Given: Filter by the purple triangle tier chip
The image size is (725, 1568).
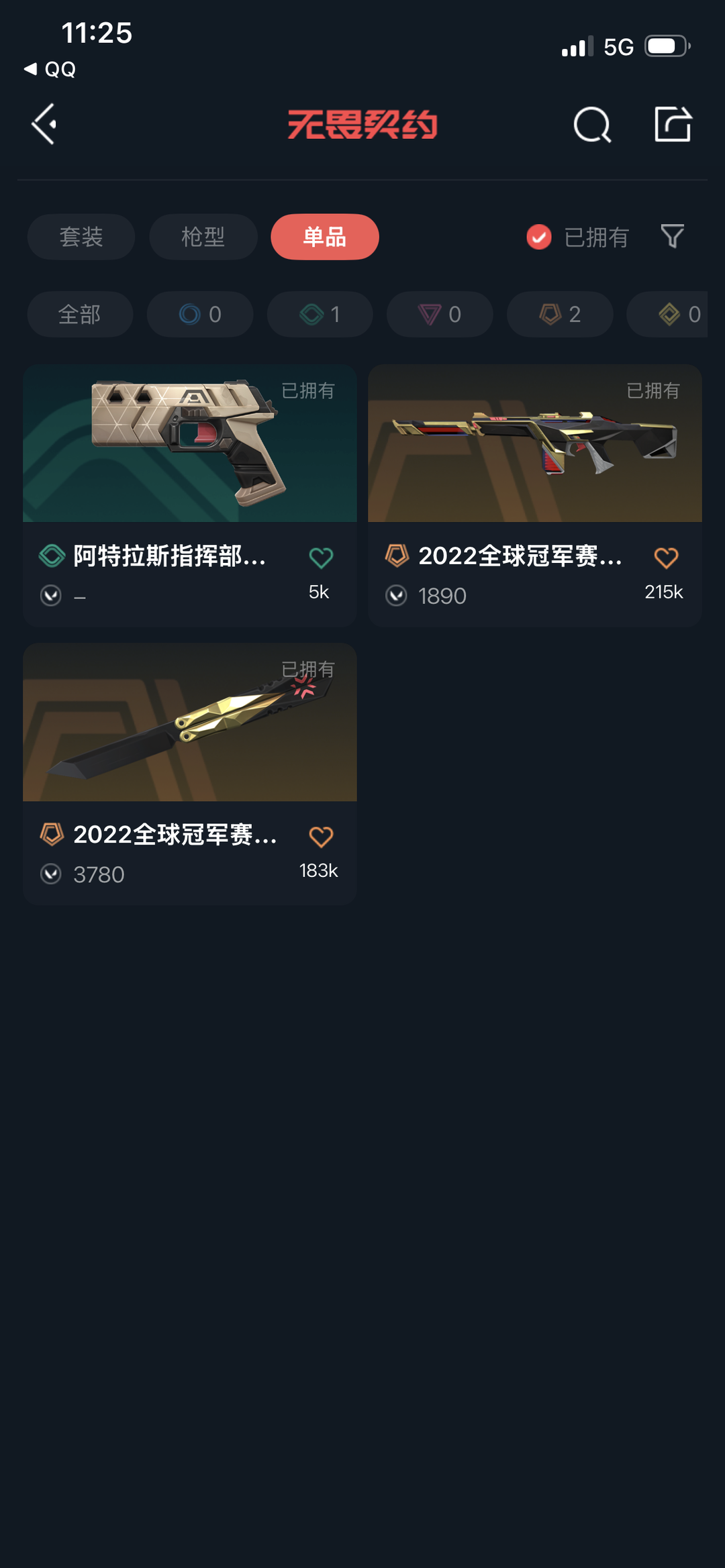Looking at the screenshot, I should pyautogui.click(x=440, y=314).
